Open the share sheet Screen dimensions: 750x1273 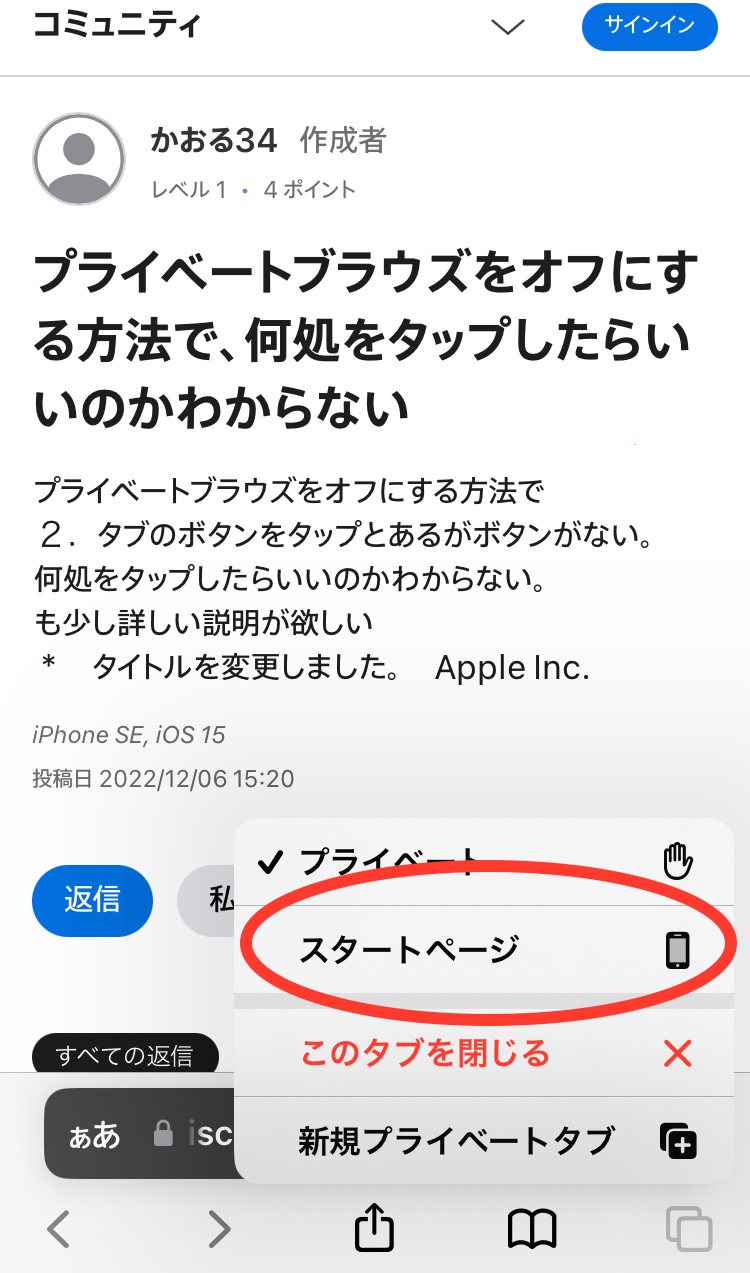[x=375, y=1226]
